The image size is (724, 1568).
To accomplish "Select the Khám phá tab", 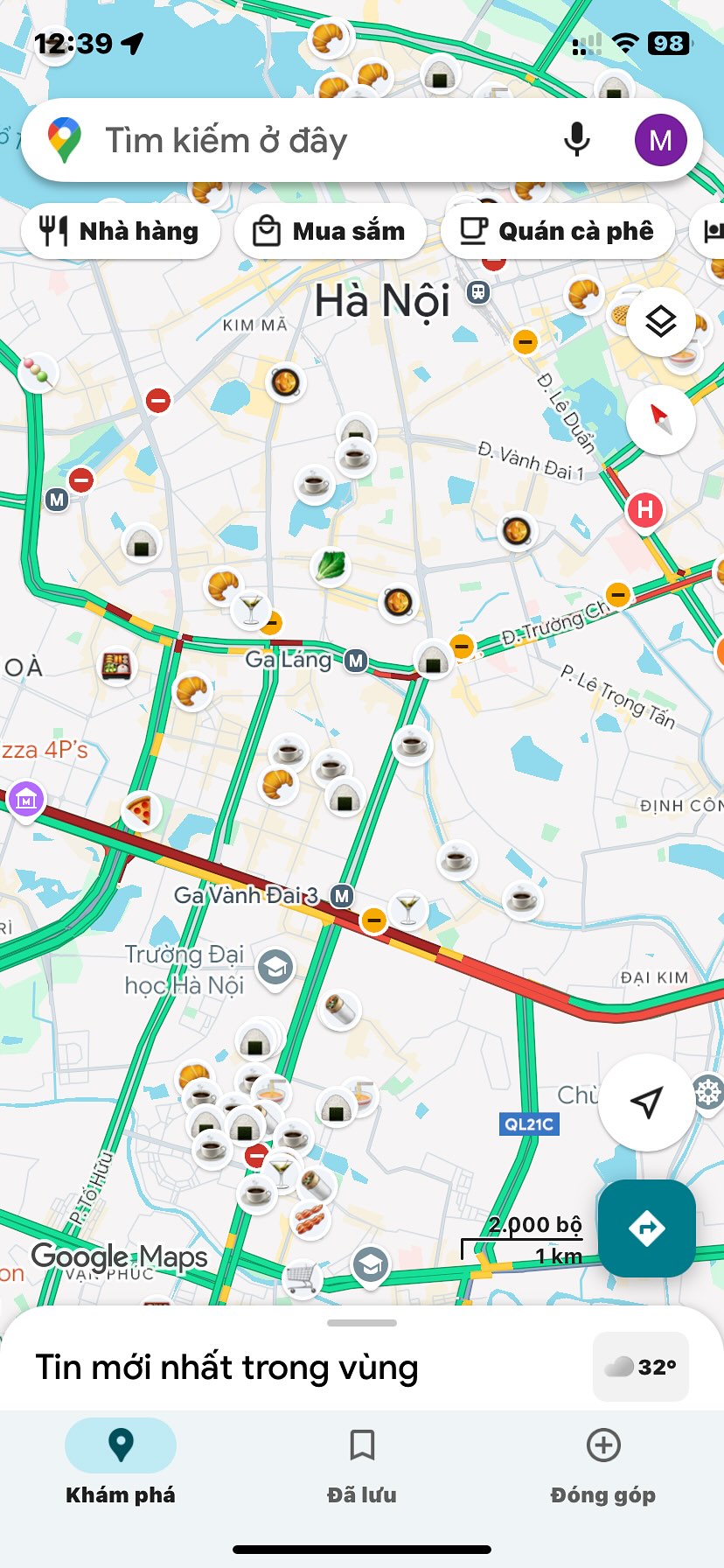I will (121, 1463).
